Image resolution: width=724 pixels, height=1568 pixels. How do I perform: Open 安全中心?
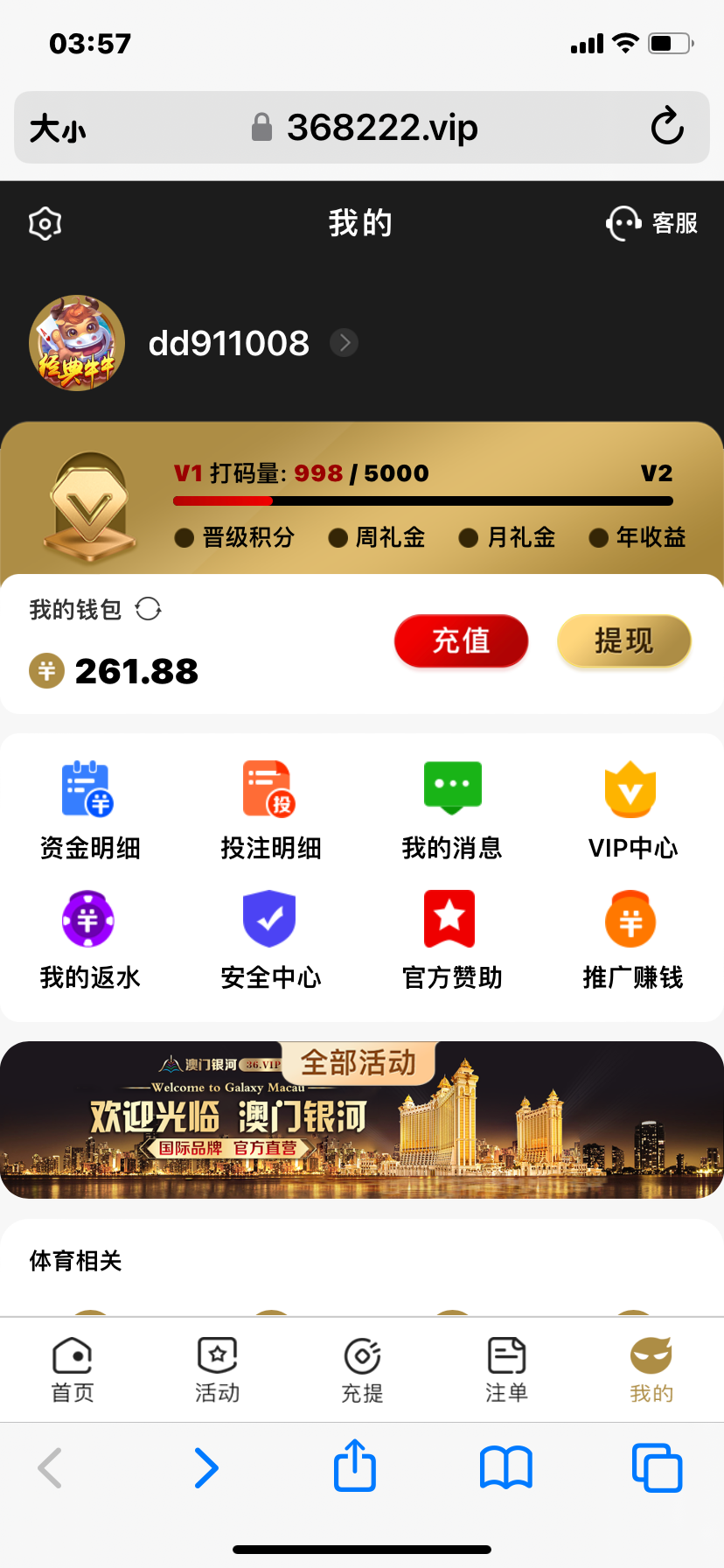pos(271,940)
